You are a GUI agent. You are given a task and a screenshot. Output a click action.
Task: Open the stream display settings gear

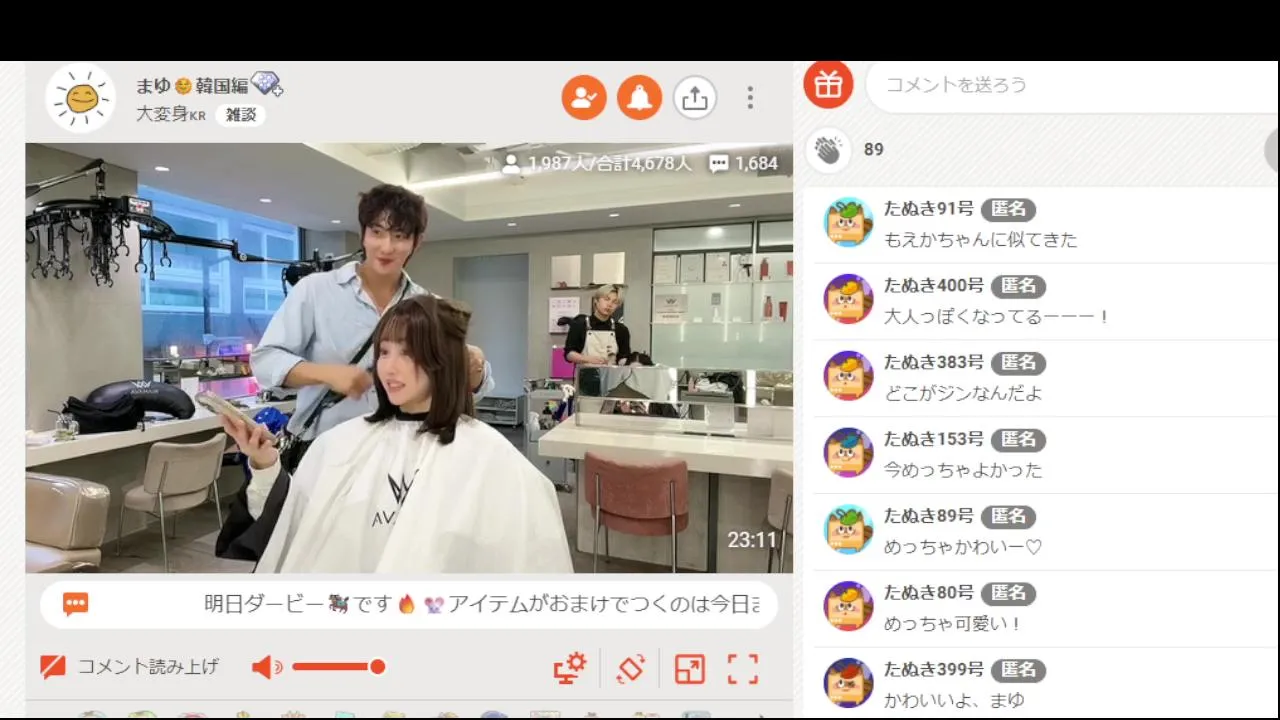tap(570, 668)
